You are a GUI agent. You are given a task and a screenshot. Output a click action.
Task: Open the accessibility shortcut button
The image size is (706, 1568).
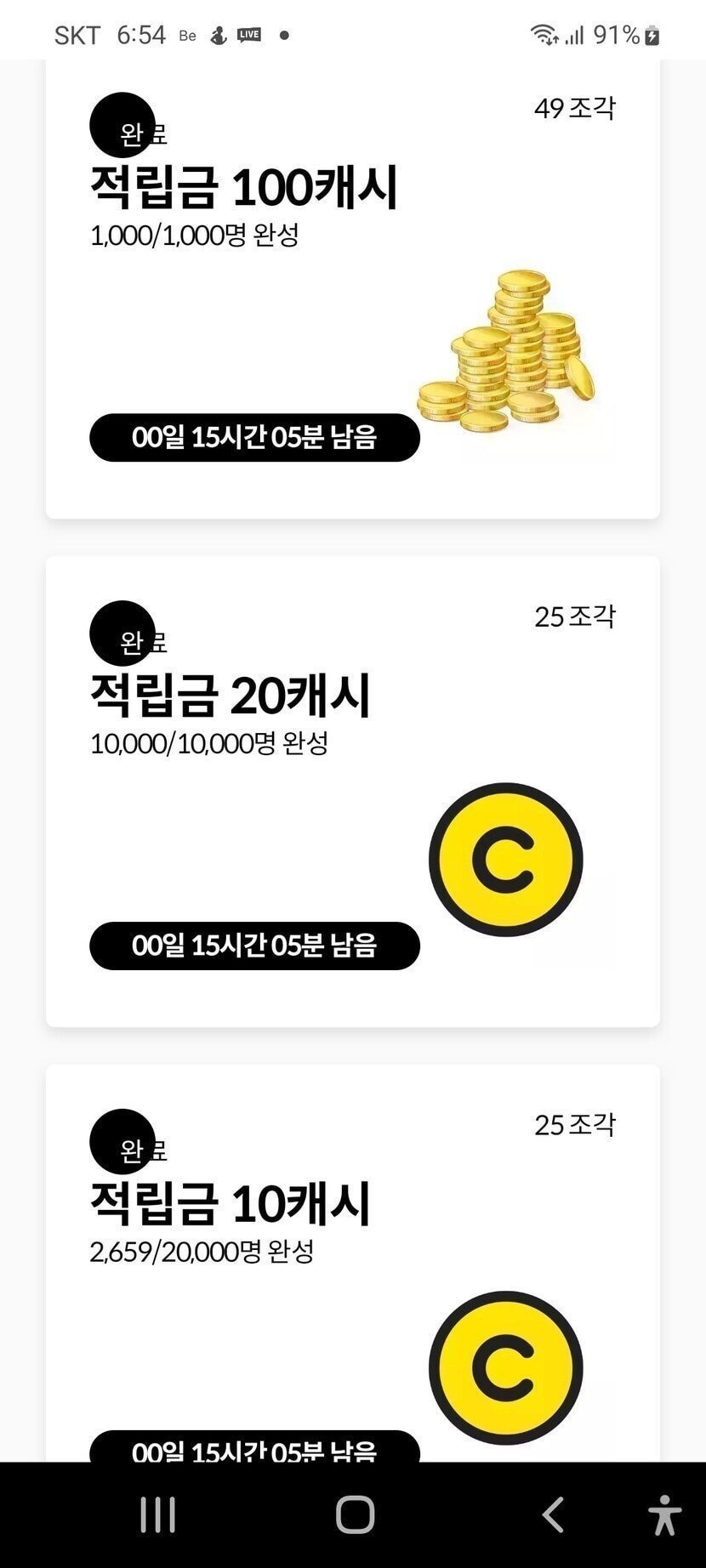point(663,1514)
